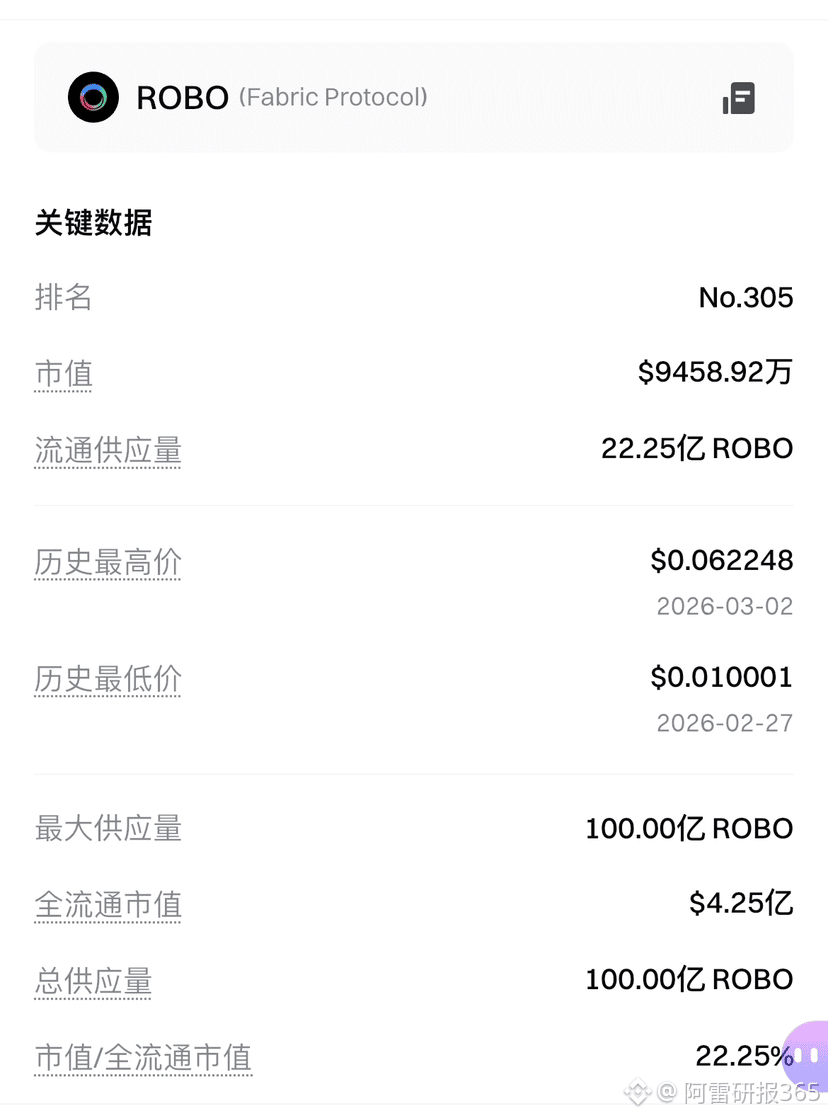The width and height of the screenshot is (828, 1118).
Task: Open the purple floating assistant bubble
Action: pos(808,1054)
